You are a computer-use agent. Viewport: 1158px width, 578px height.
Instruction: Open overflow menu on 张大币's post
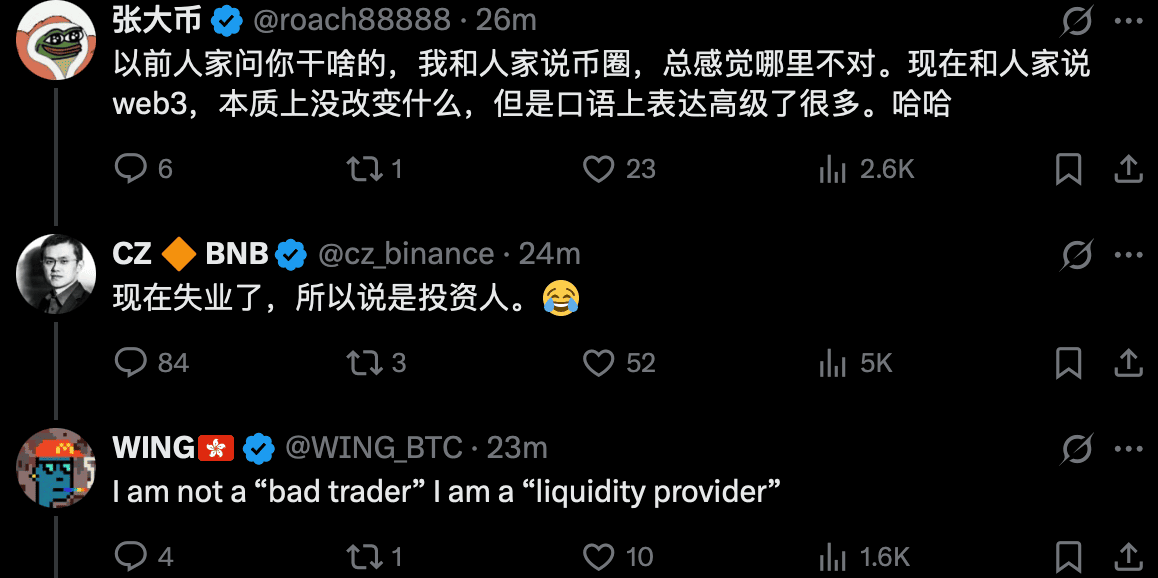[1128, 21]
